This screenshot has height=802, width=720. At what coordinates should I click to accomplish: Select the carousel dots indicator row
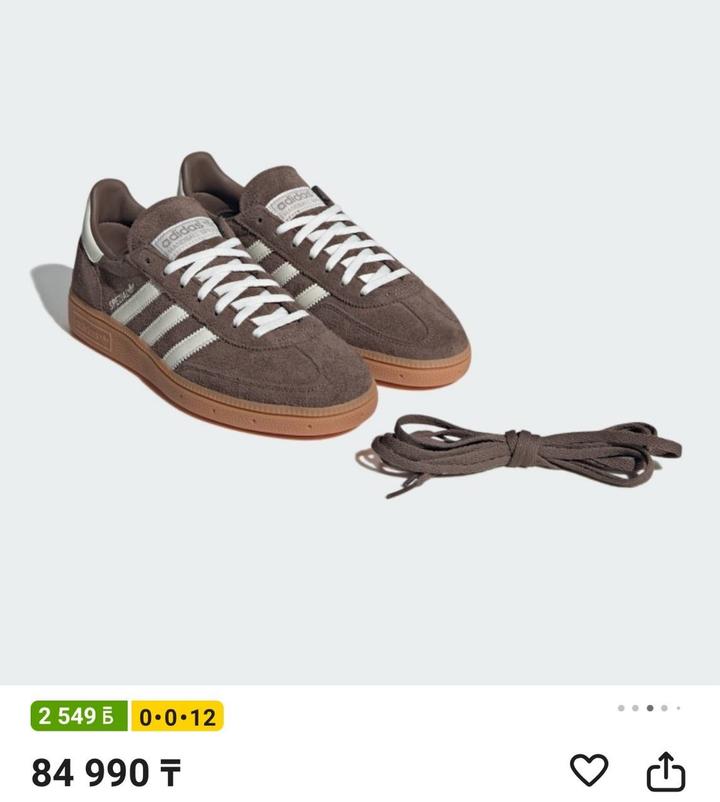click(x=650, y=707)
